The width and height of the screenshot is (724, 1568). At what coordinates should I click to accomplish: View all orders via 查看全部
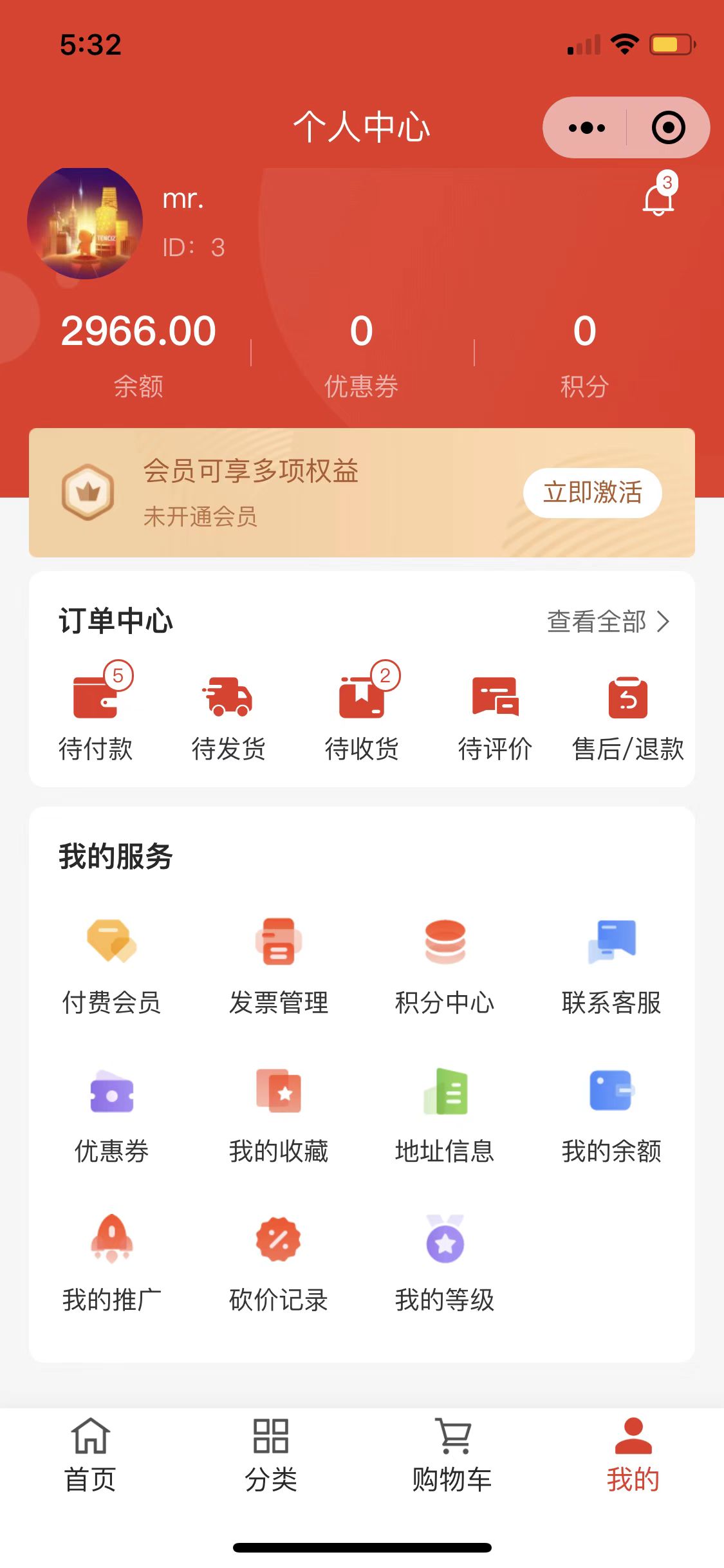click(x=608, y=621)
